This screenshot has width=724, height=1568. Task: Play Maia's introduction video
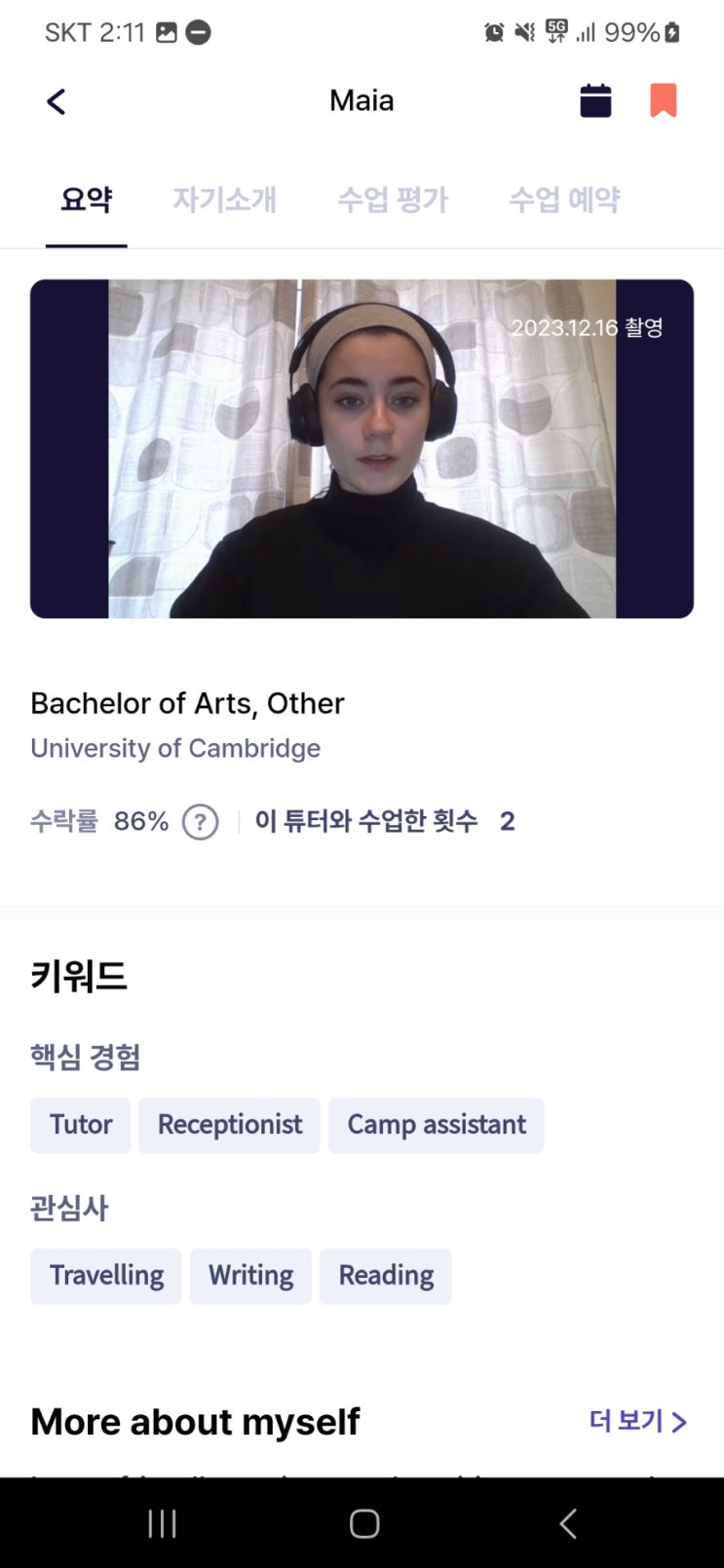pos(362,449)
